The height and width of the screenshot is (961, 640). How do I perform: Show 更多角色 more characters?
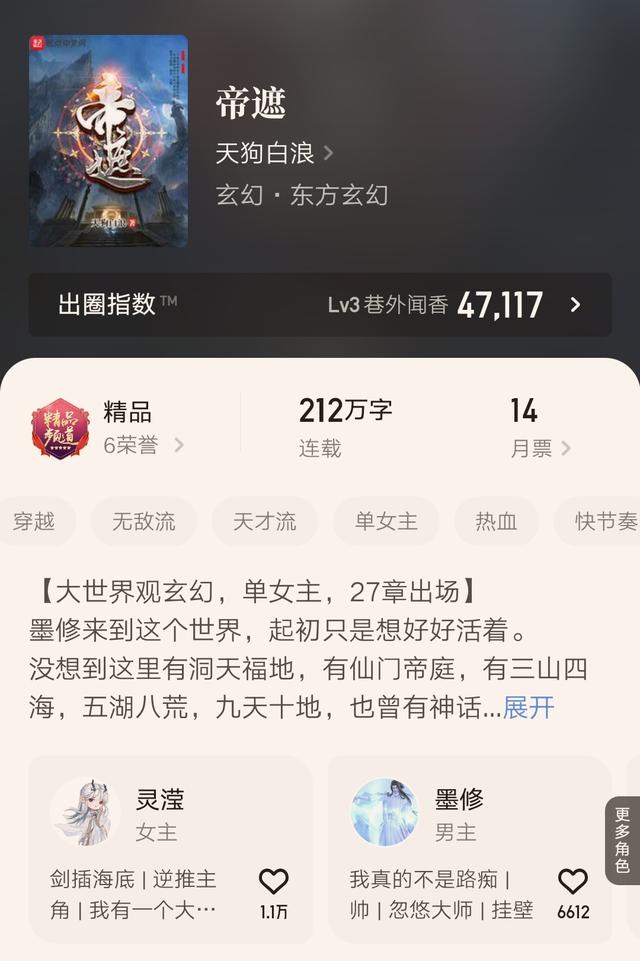[622, 840]
